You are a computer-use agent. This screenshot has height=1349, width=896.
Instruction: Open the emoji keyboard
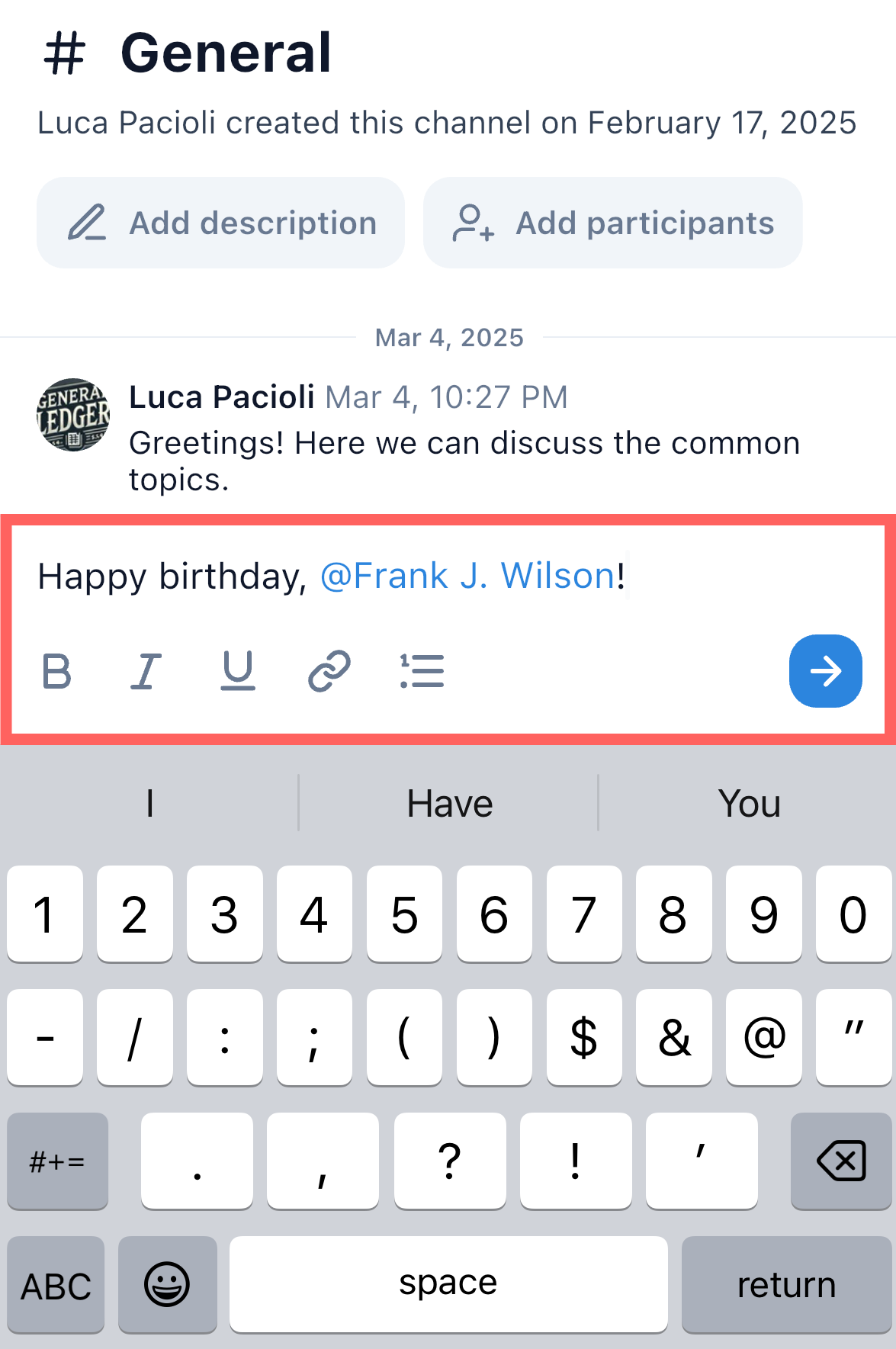[x=167, y=1286]
